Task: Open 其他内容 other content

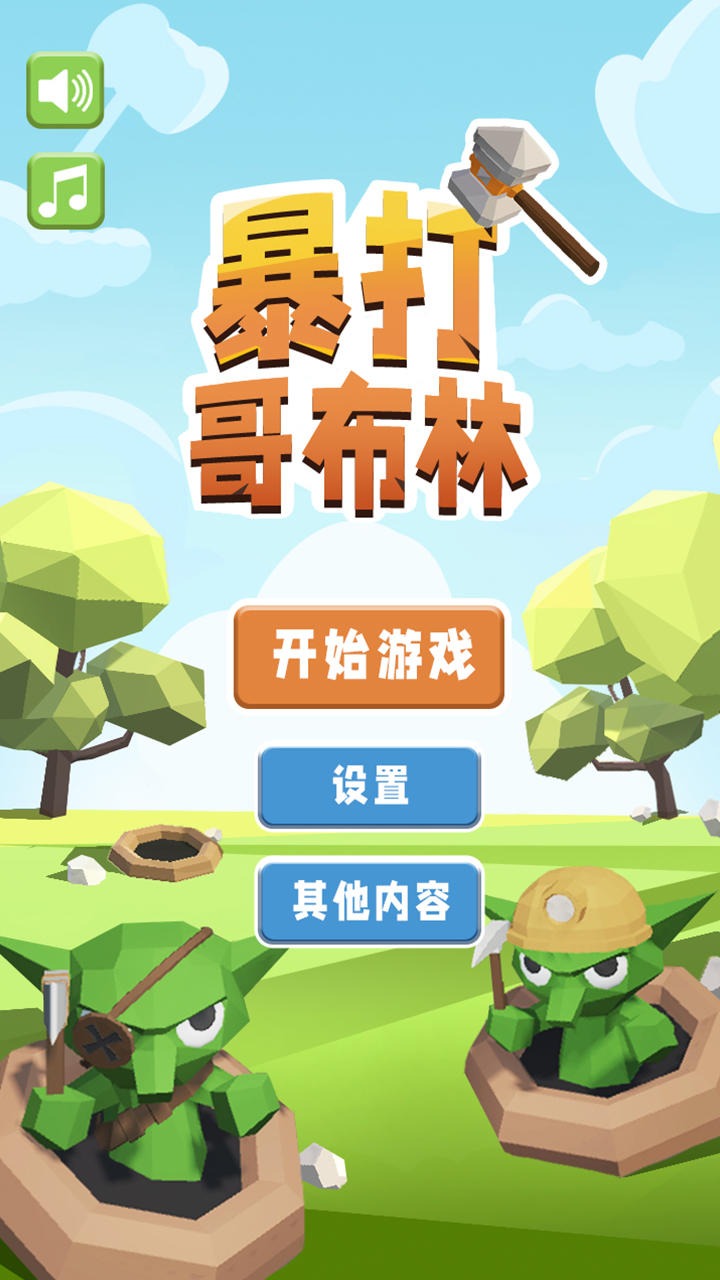Action: coord(369,901)
